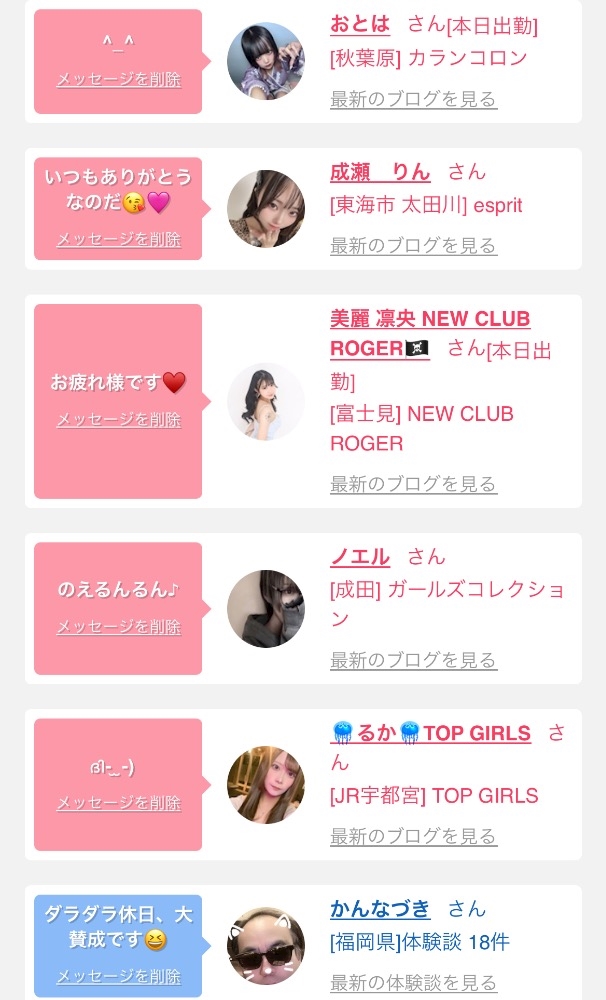Open おとは's profile name link
The height and width of the screenshot is (1000, 606).
[x=360, y=25]
